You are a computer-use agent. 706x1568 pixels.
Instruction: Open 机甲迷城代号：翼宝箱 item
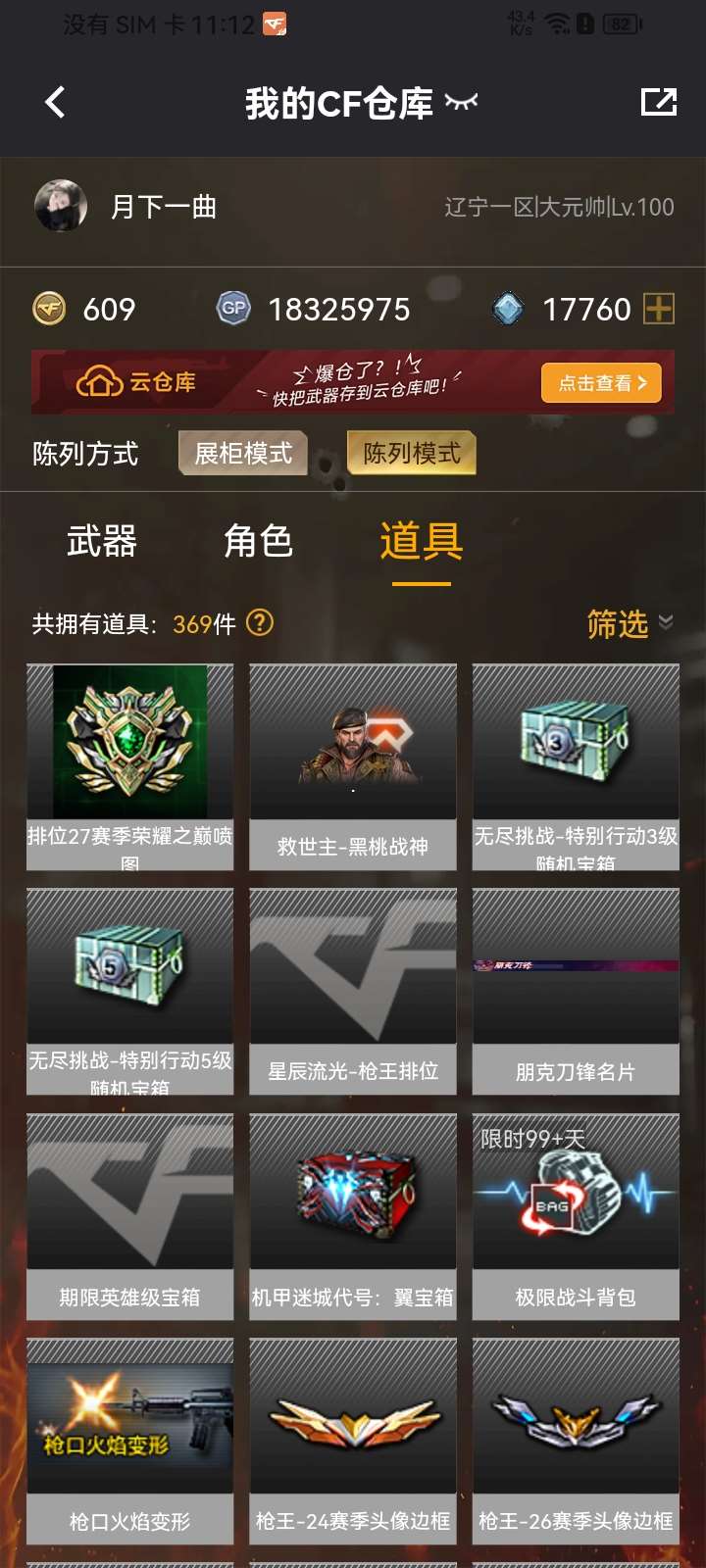353,1216
